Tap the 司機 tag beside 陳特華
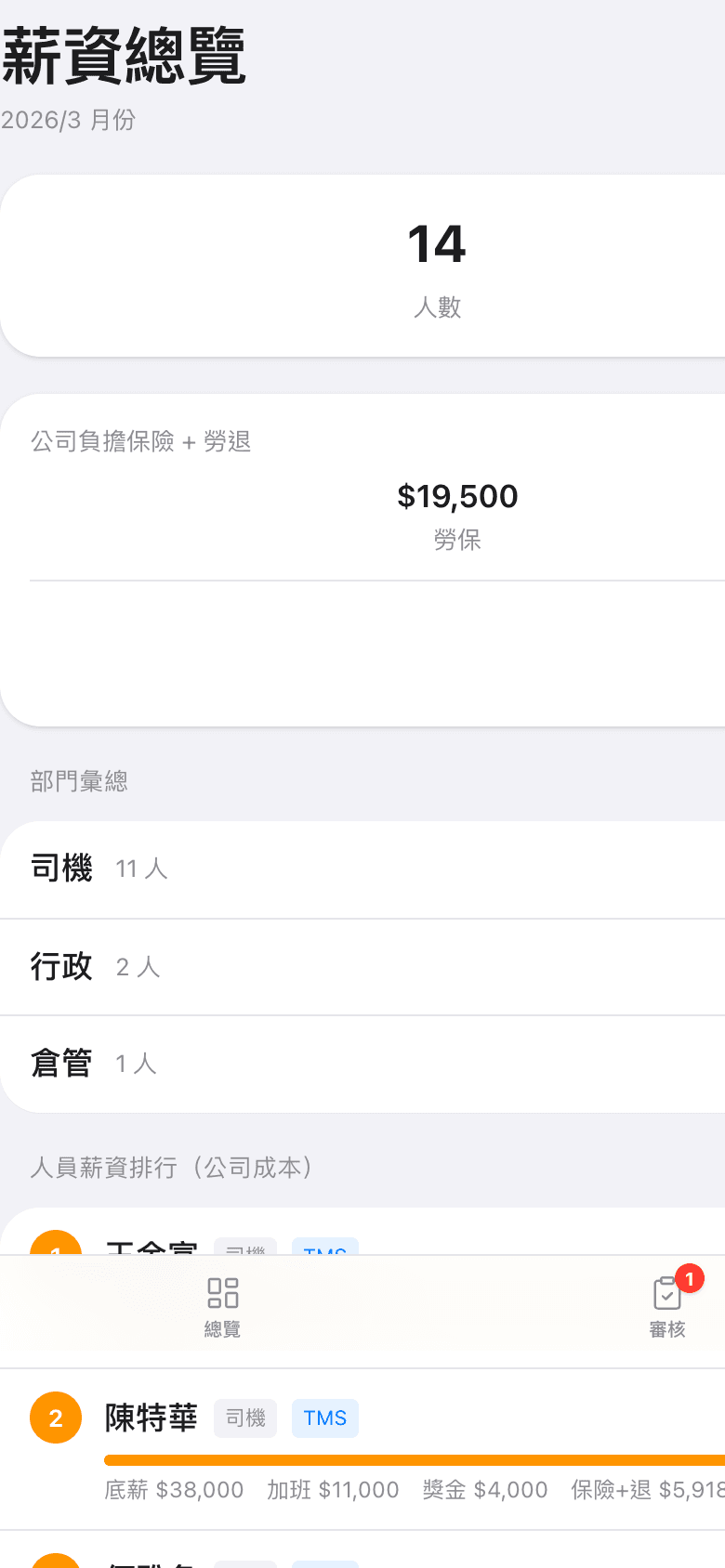 pyautogui.click(x=244, y=1418)
